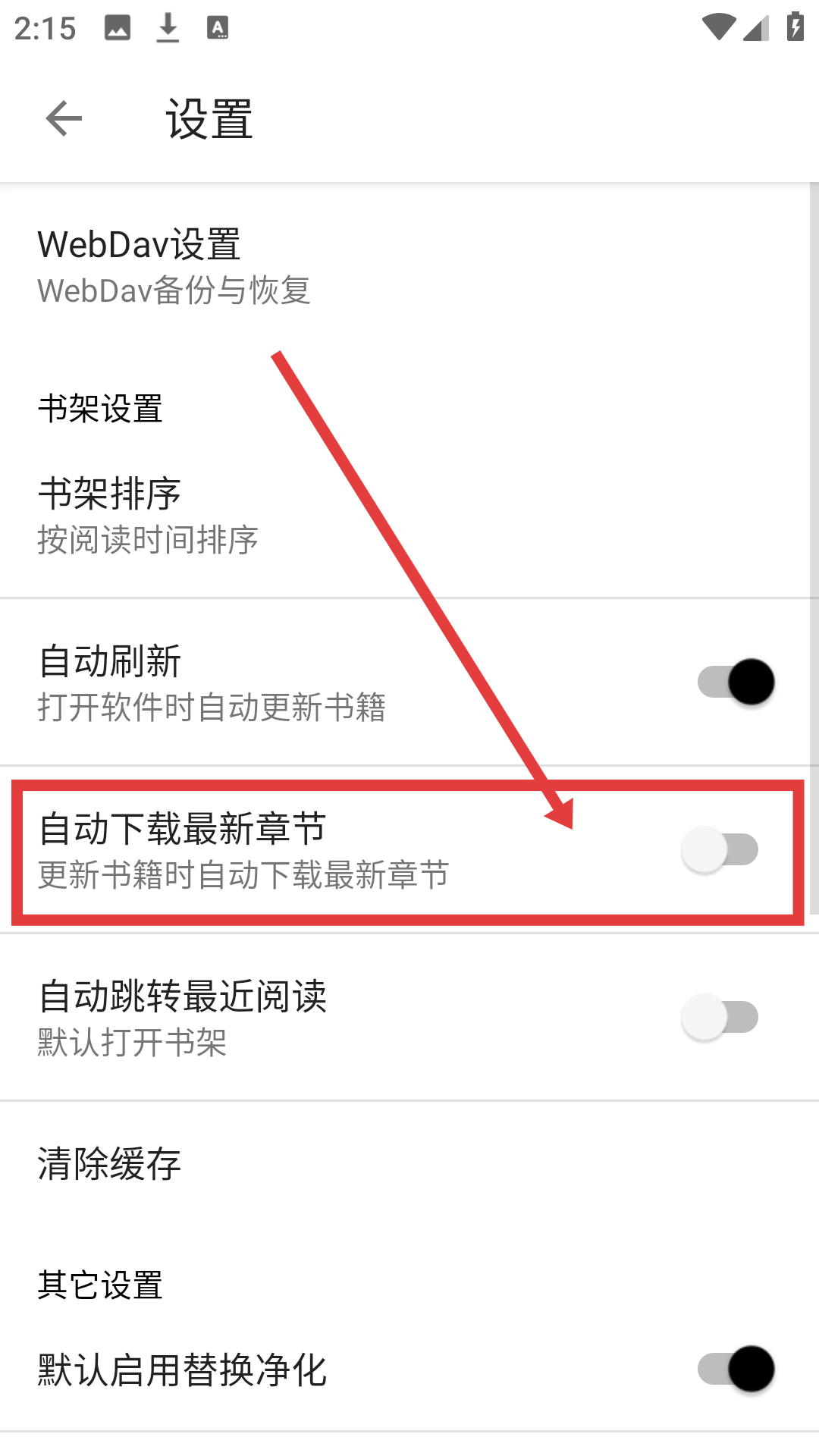
Task: Turn off the 自动刷新 switch
Action: point(736,682)
